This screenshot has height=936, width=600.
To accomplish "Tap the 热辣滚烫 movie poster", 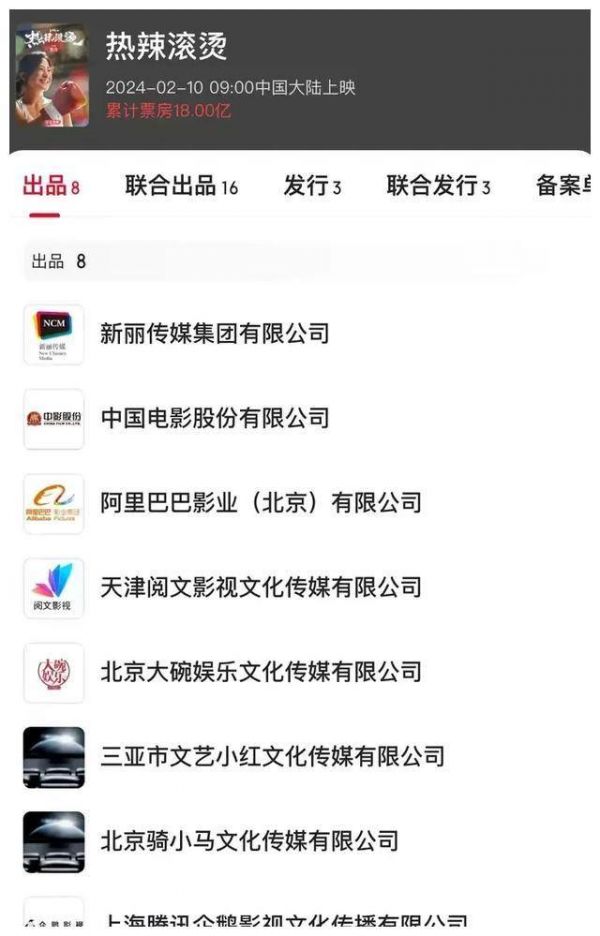I will (x=52, y=75).
